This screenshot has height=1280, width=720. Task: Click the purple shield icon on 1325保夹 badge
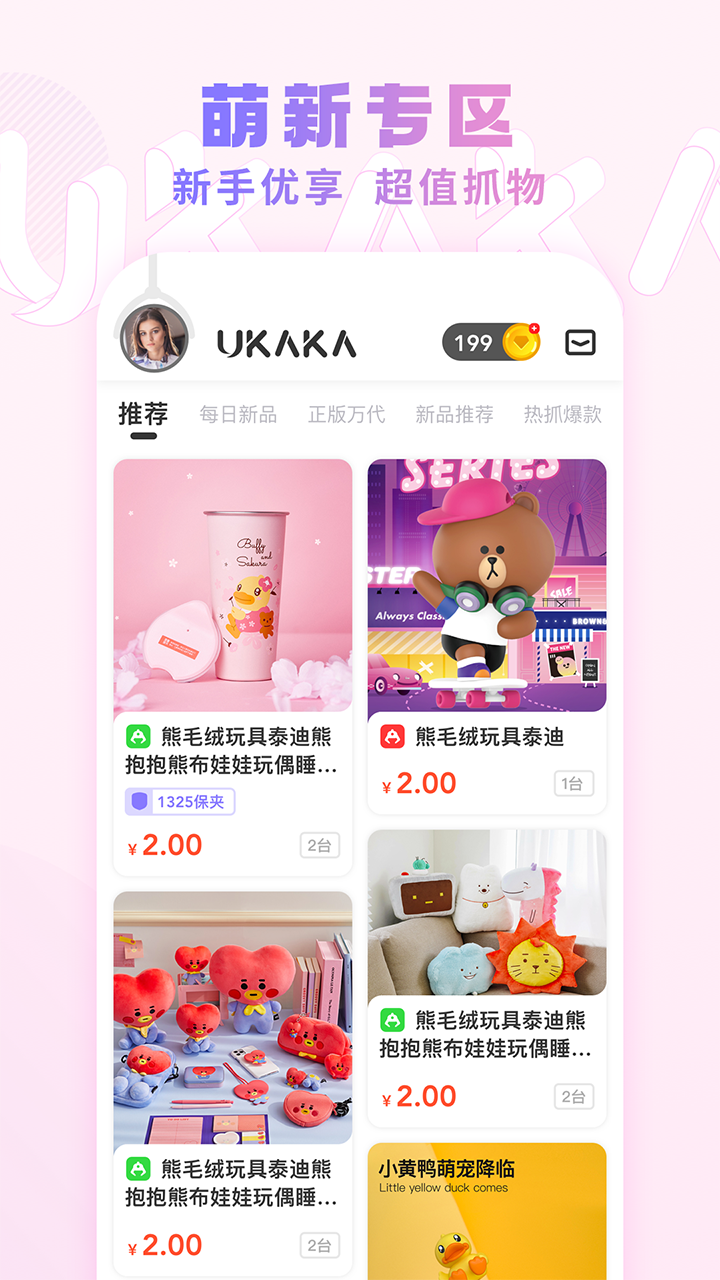(139, 801)
